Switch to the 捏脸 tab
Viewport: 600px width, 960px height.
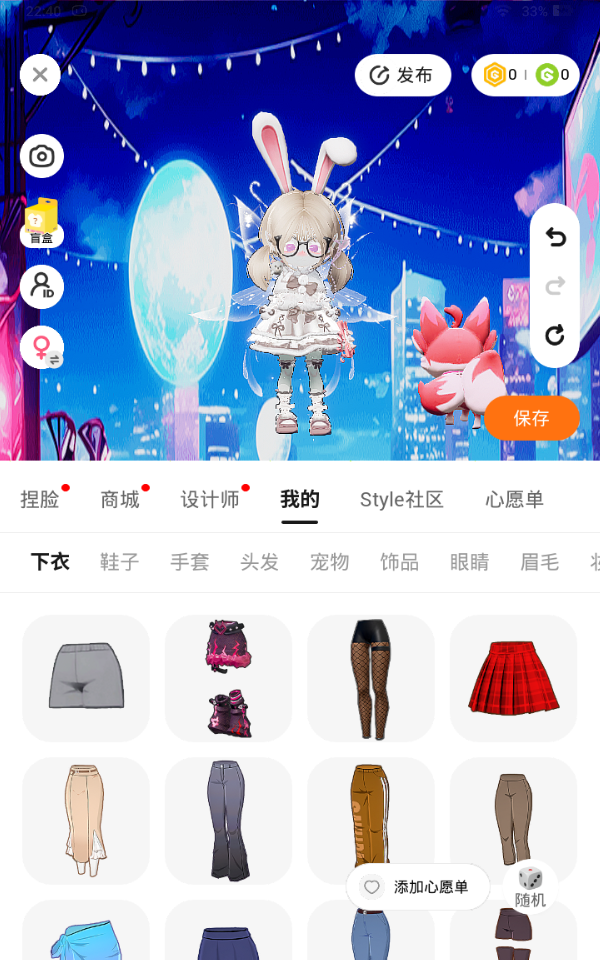click(x=40, y=500)
